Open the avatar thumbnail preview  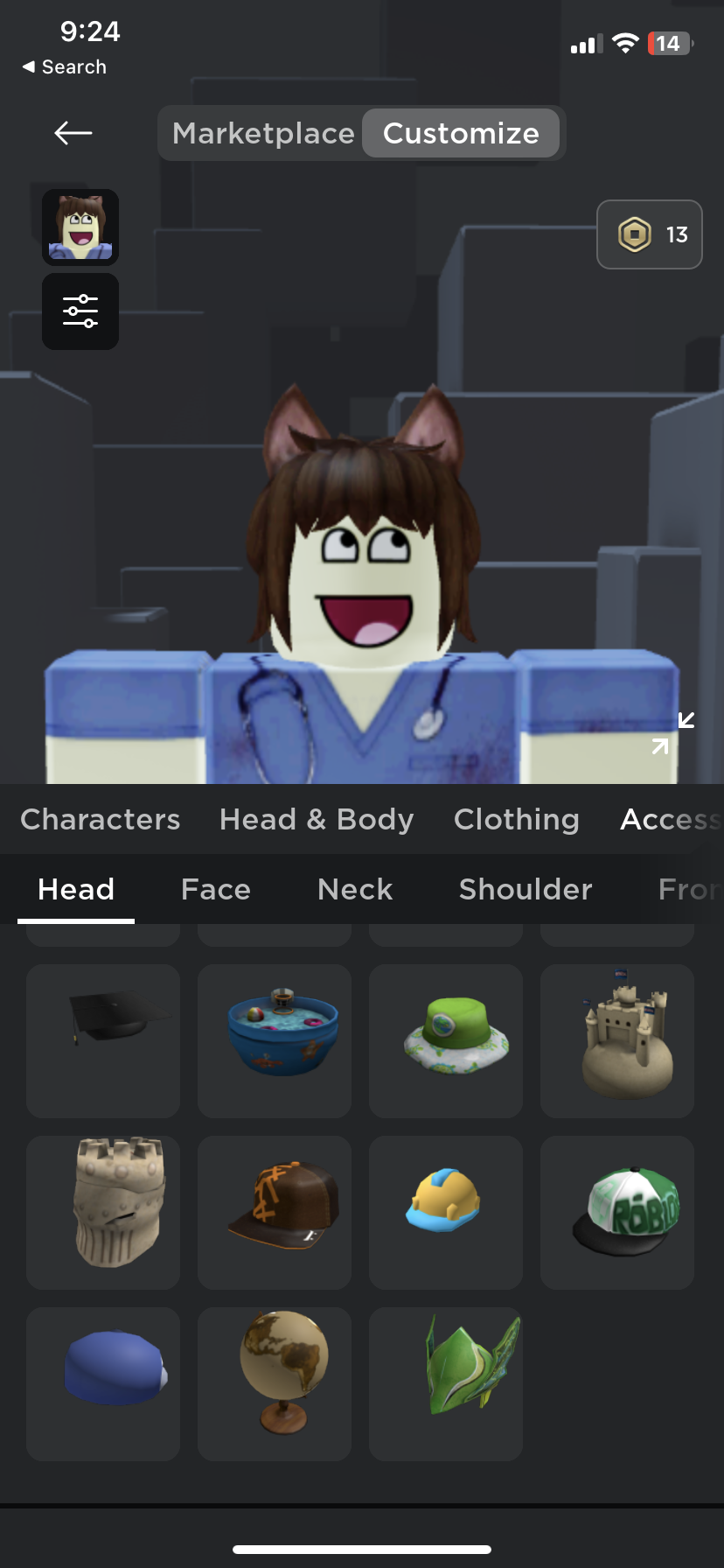pos(80,227)
